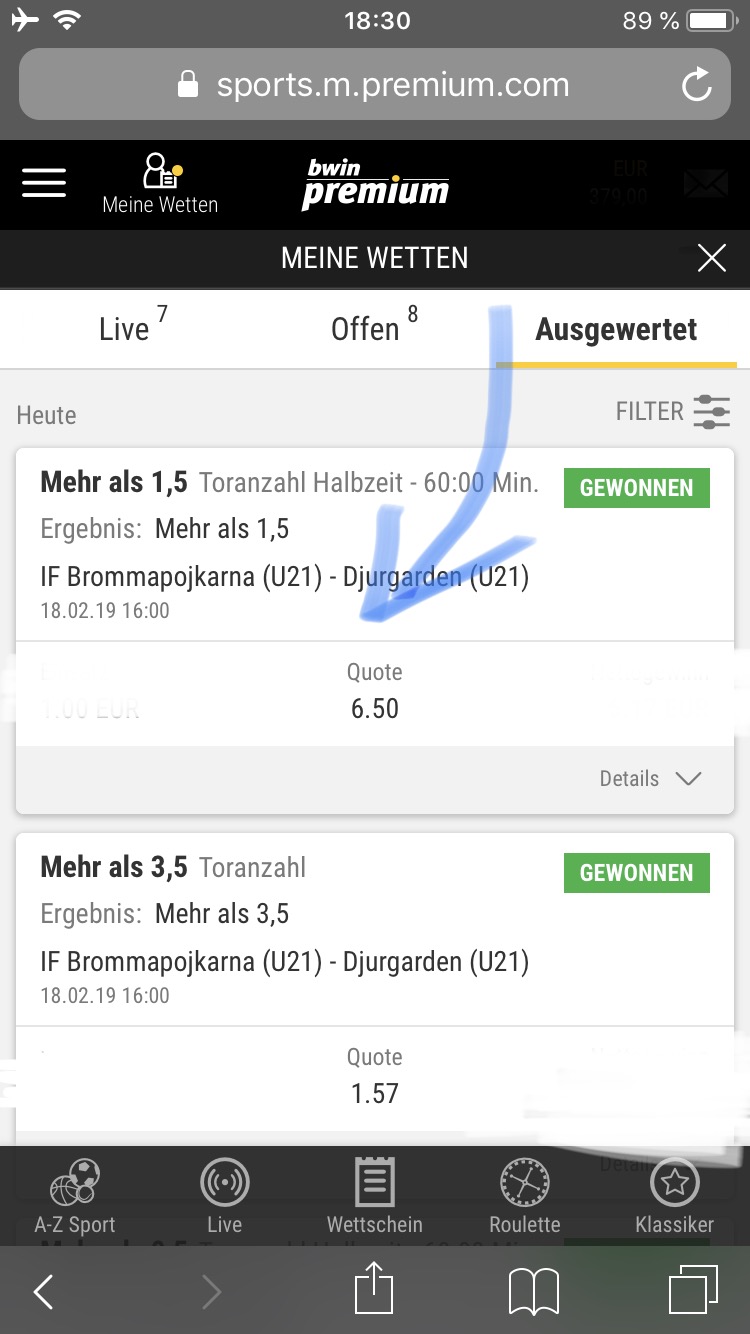750x1334 pixels.
Task: Open Safari share sheet
Action: pos(373,1288)
